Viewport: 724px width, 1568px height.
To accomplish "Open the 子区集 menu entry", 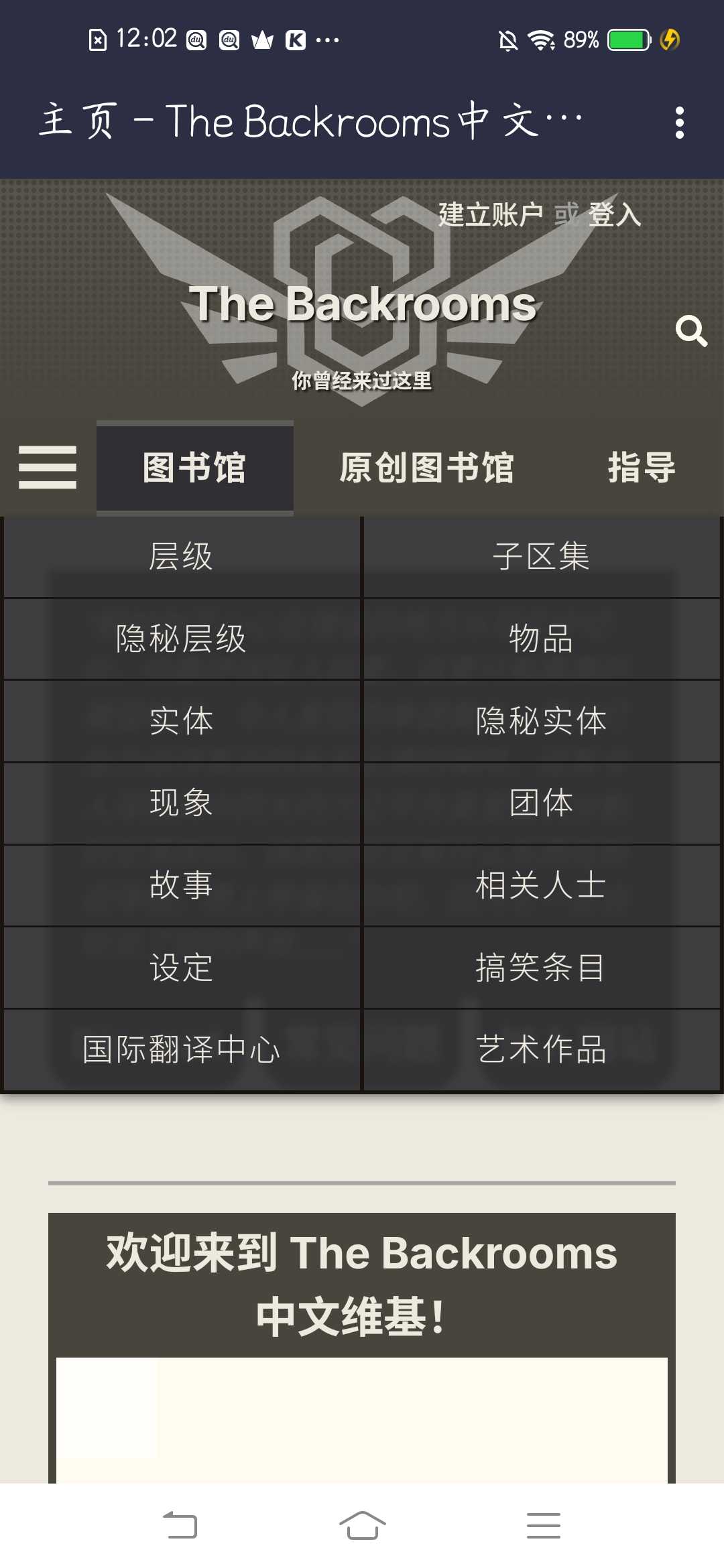I will click(541, 557).
